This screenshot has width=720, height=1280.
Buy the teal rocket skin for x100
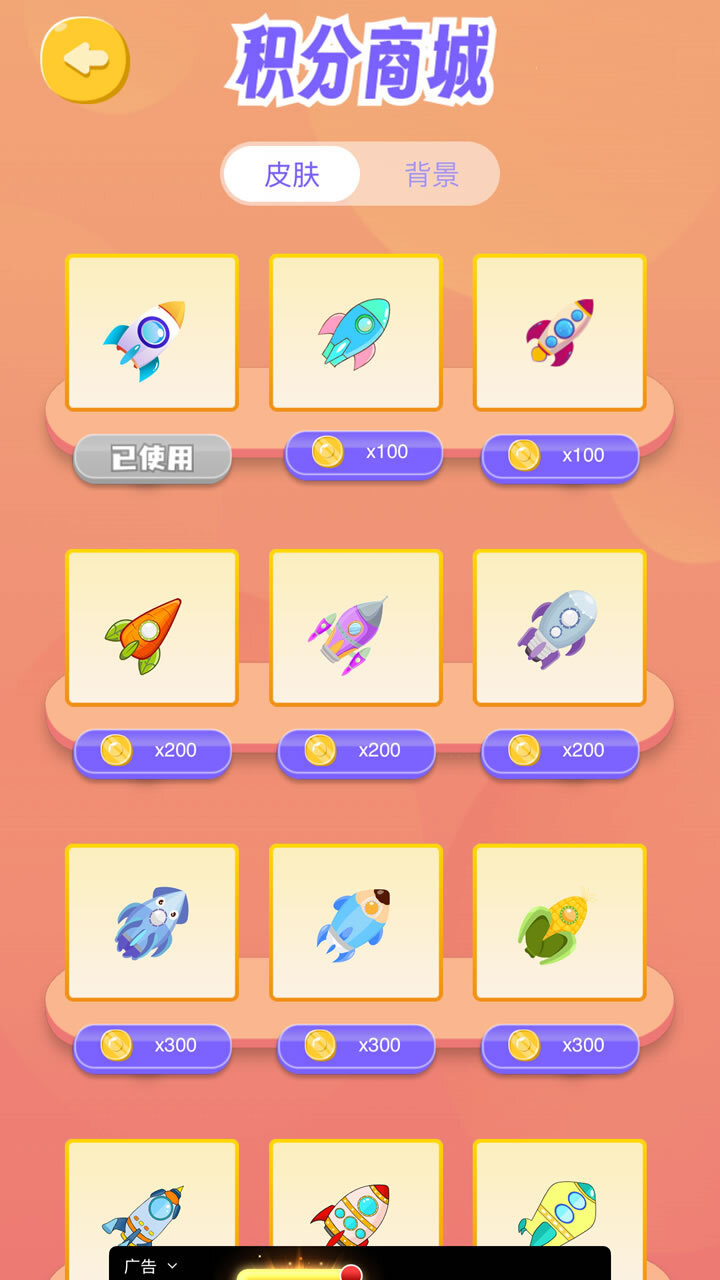364,453
